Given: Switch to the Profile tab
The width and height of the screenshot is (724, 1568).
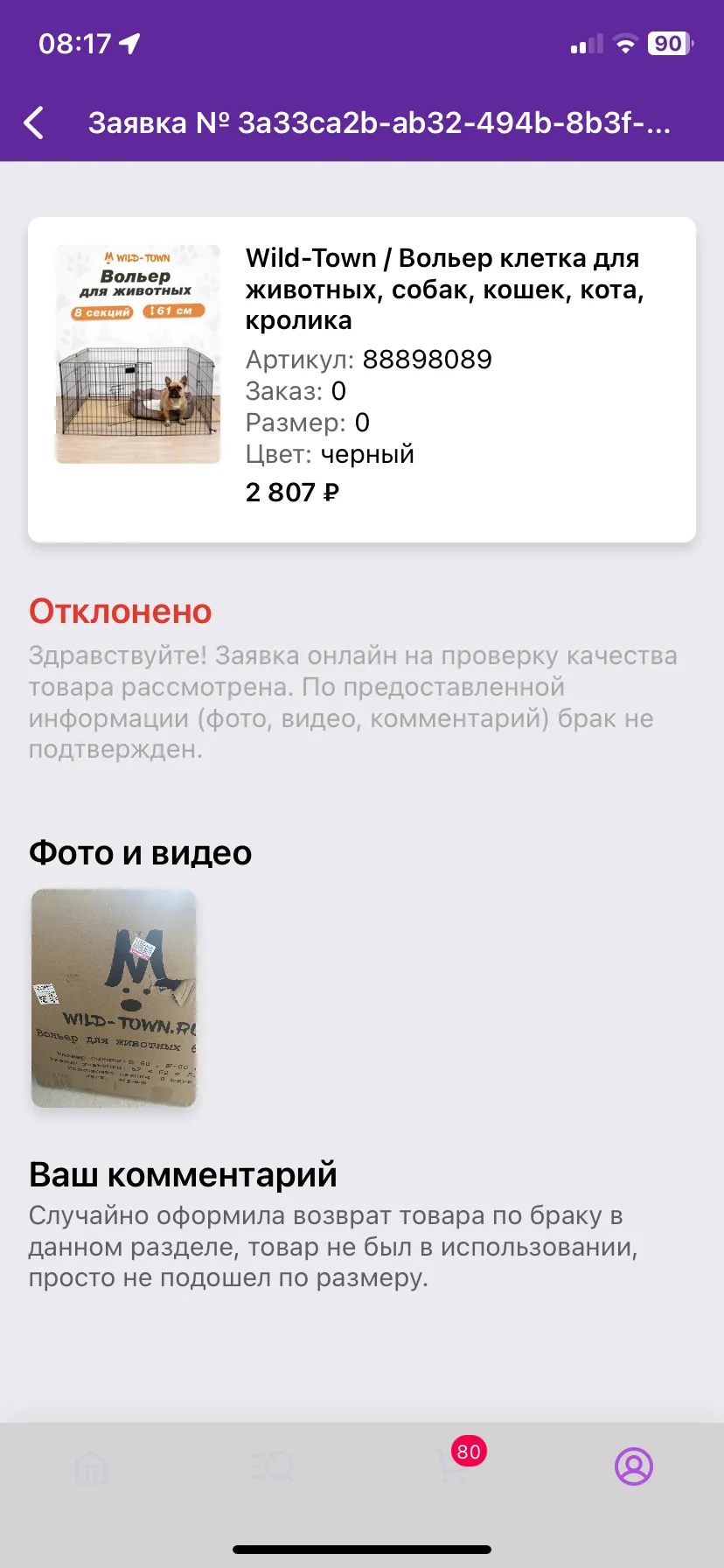Looking at the screenshot, I should pos(634,1466).
